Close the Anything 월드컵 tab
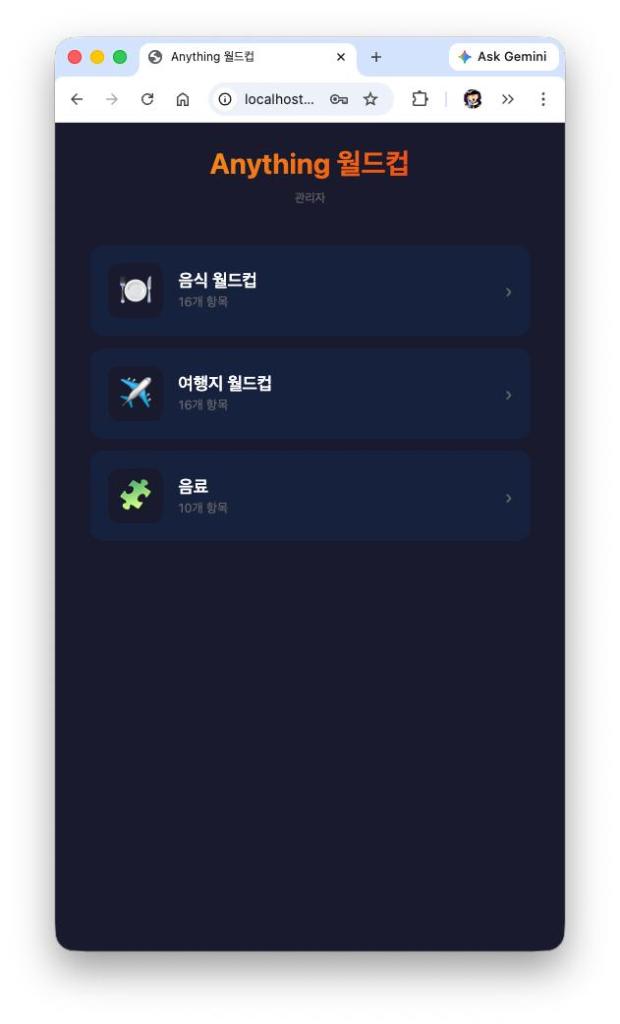This screenshot has width=620, height=1024. point(341,57)
